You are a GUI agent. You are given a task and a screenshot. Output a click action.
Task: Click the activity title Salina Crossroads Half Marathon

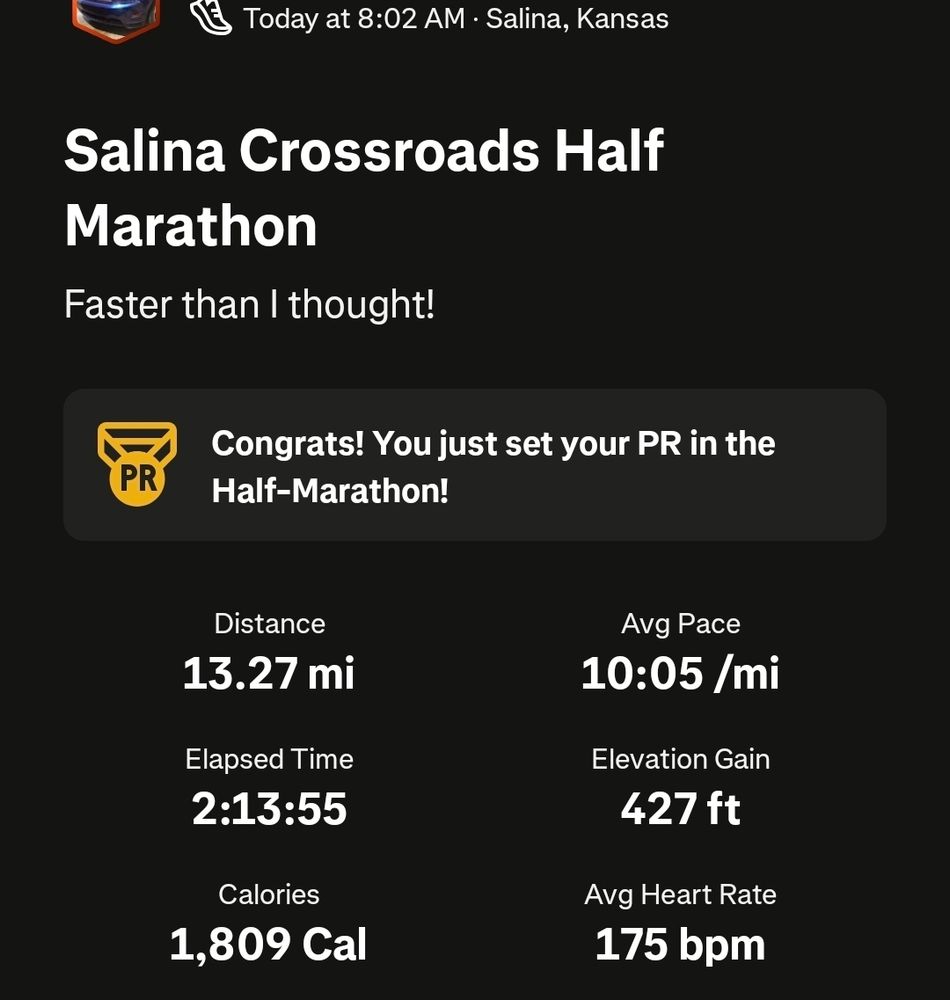pos(365,187)
